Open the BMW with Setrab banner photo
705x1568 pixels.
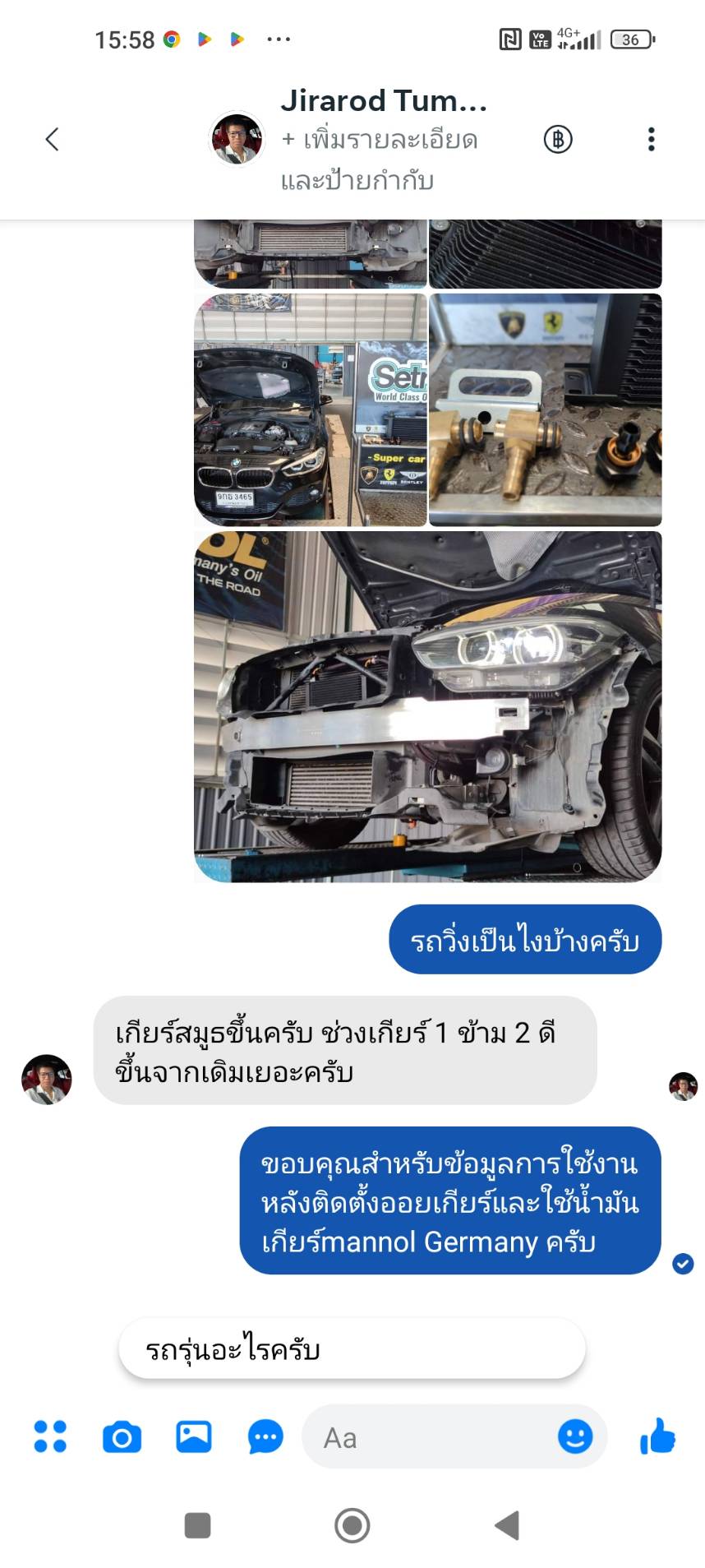tap(311, 409)
